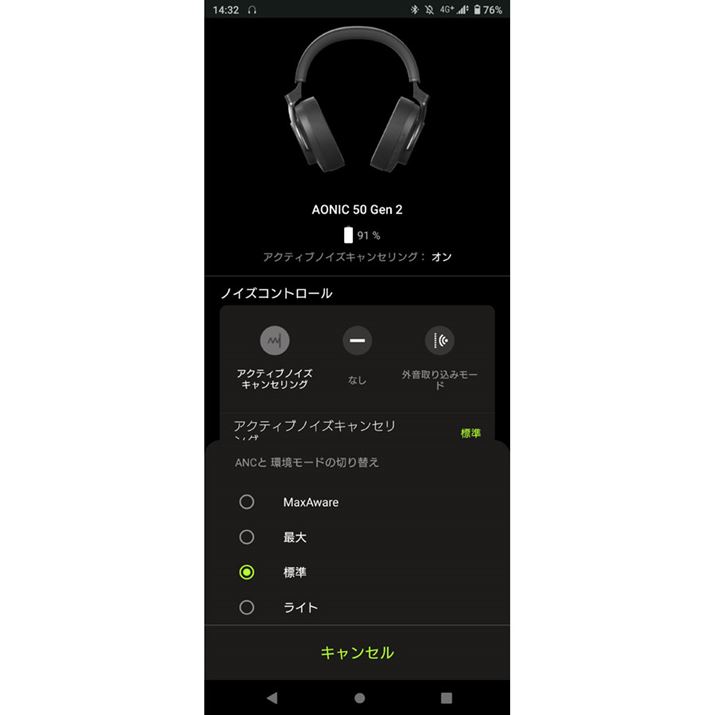715x715 pixels.
Task: Go back with the system back button
Action: [x=271, y=697]
